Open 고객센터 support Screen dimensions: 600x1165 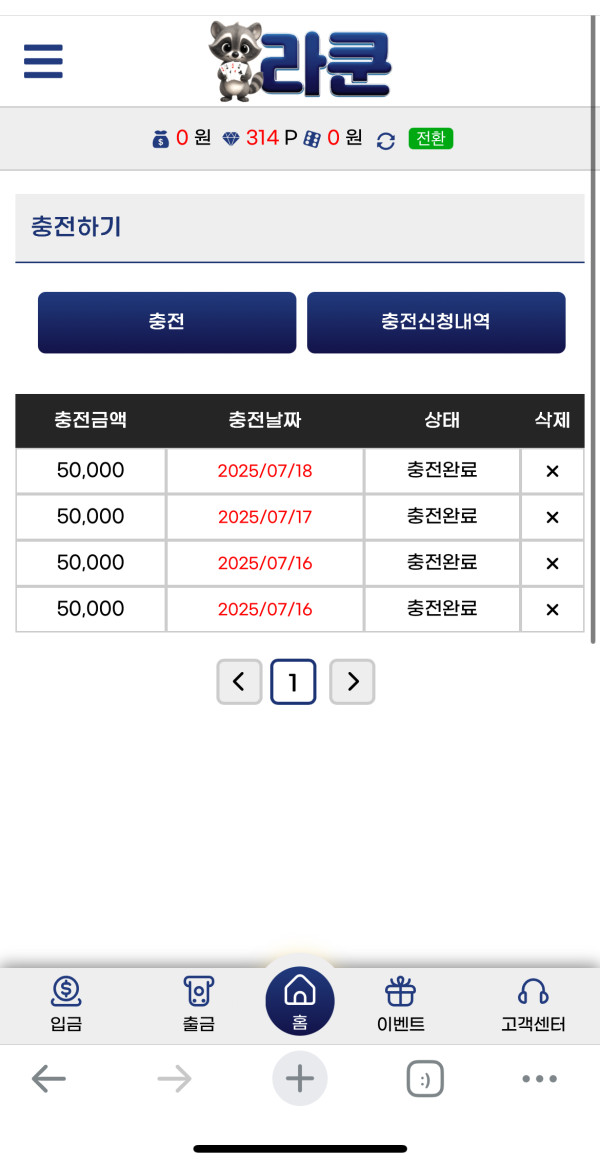[533, 1005]
